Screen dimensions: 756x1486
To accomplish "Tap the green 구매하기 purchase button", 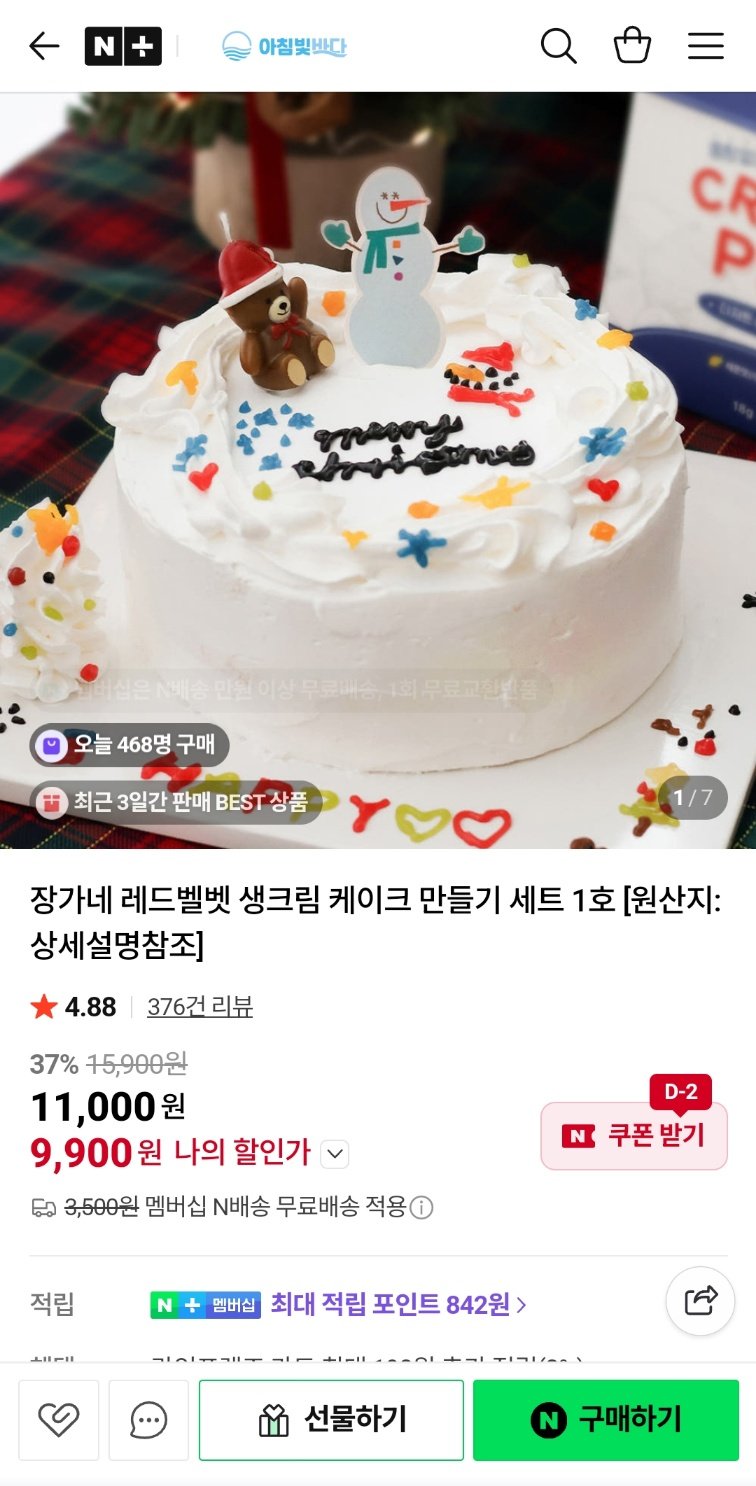I will coord(603,1419).
